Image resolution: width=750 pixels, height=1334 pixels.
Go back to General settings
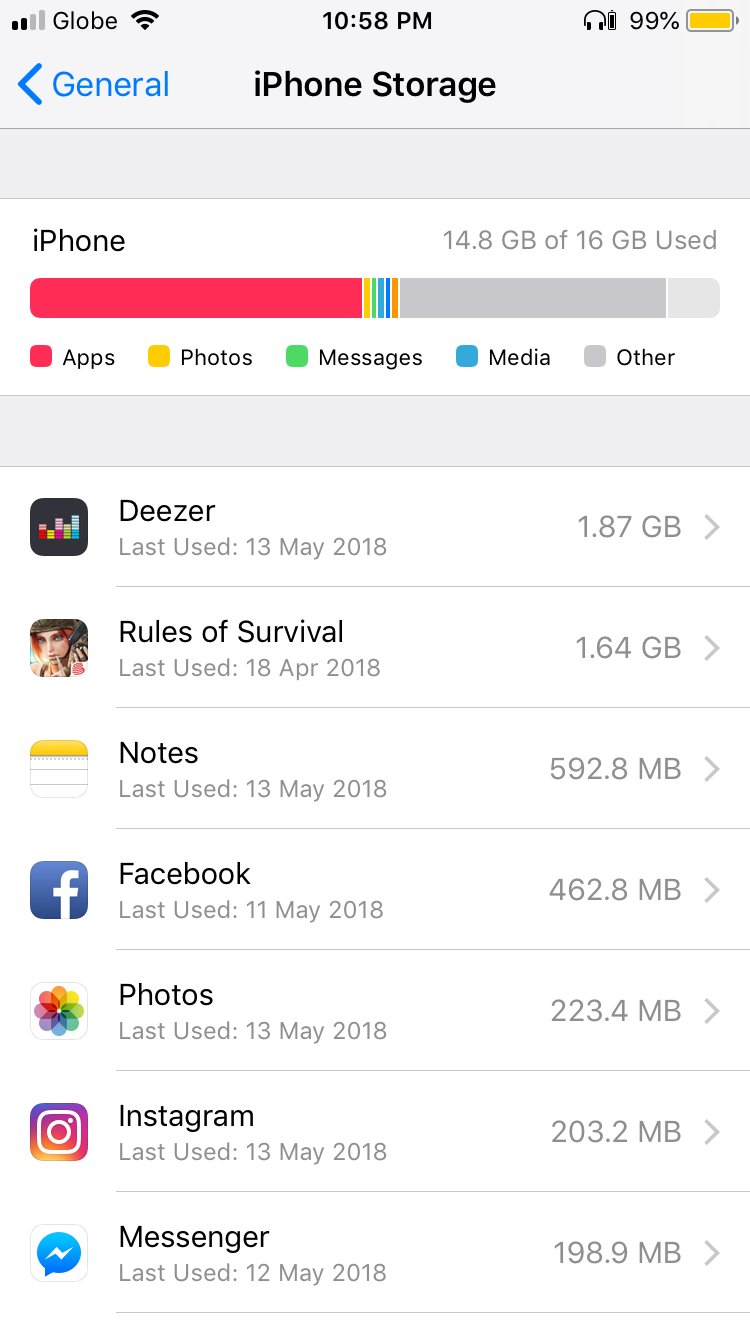click(x=94, y=85)
